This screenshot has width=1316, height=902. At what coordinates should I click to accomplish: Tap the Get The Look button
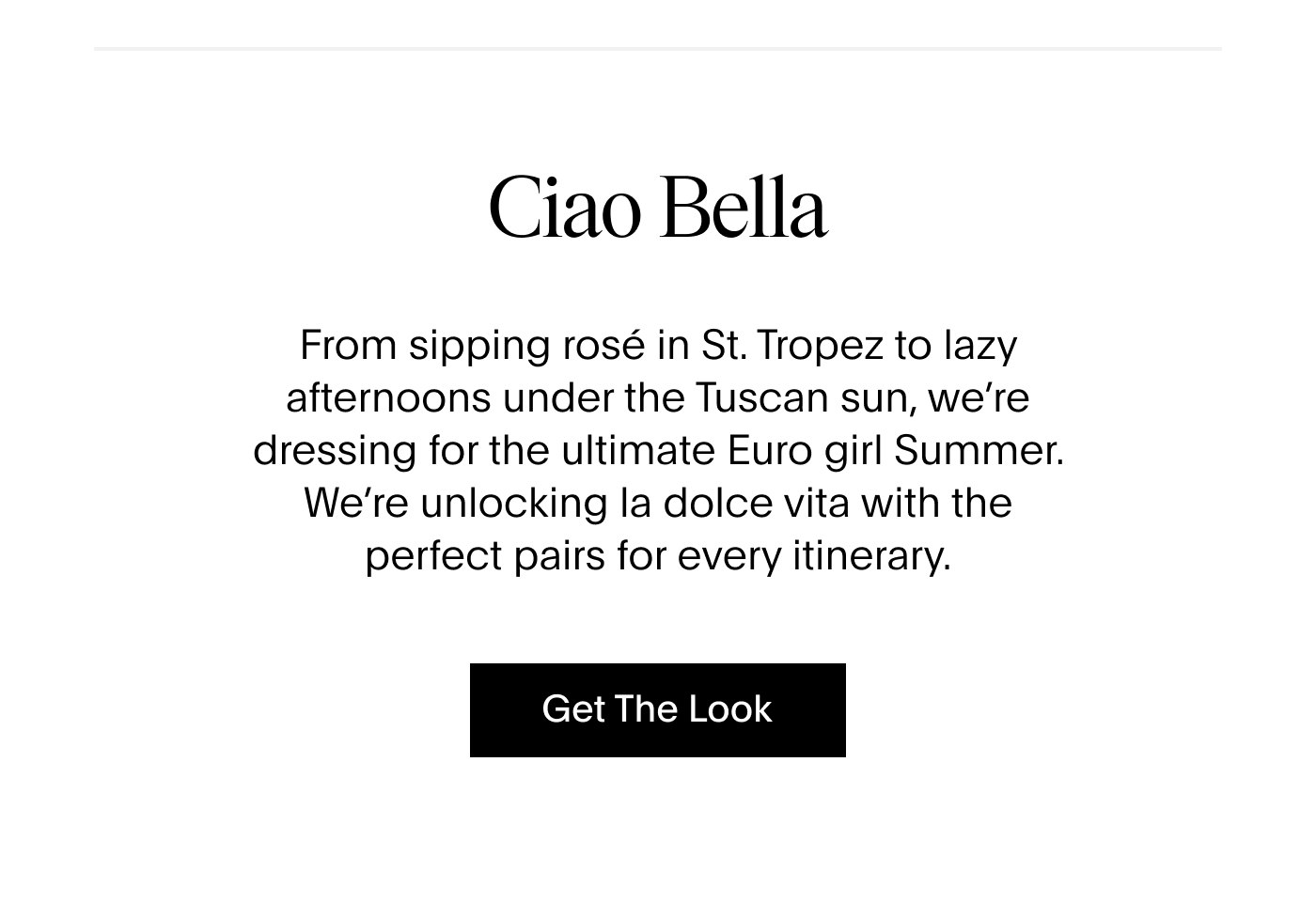click(x=657, y=710)
